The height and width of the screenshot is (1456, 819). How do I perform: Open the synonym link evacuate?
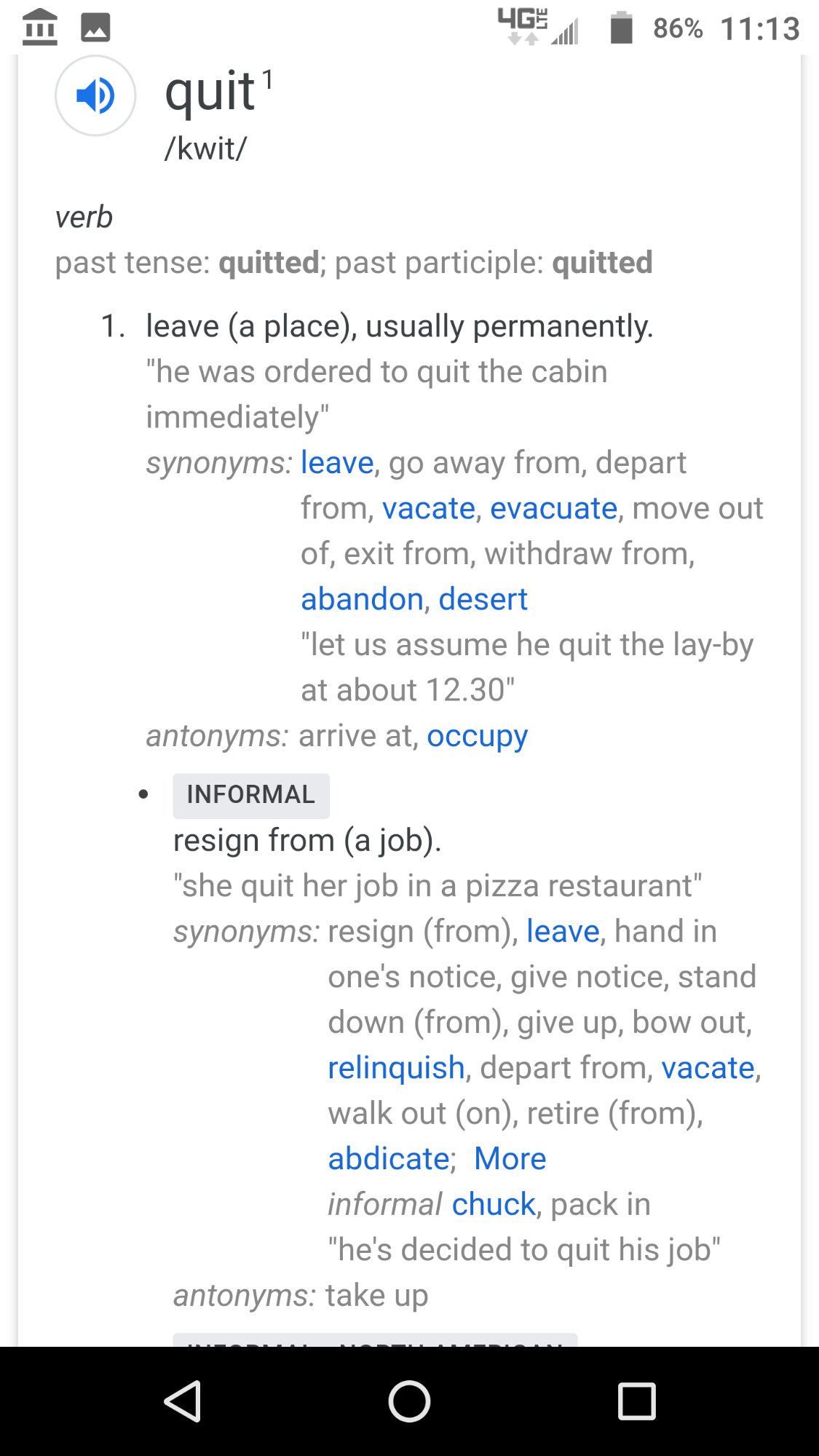tap(553, 508)
